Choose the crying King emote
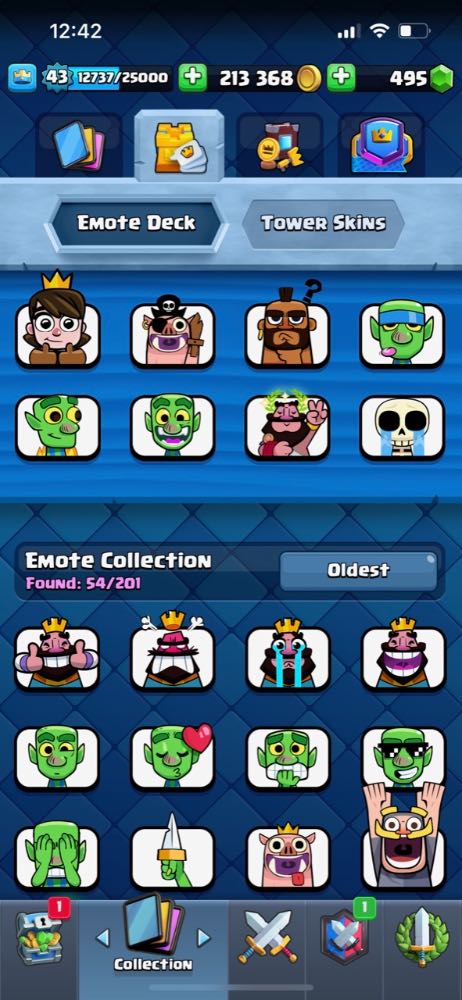Screen dimensions: 462x1000 (288, 656)
